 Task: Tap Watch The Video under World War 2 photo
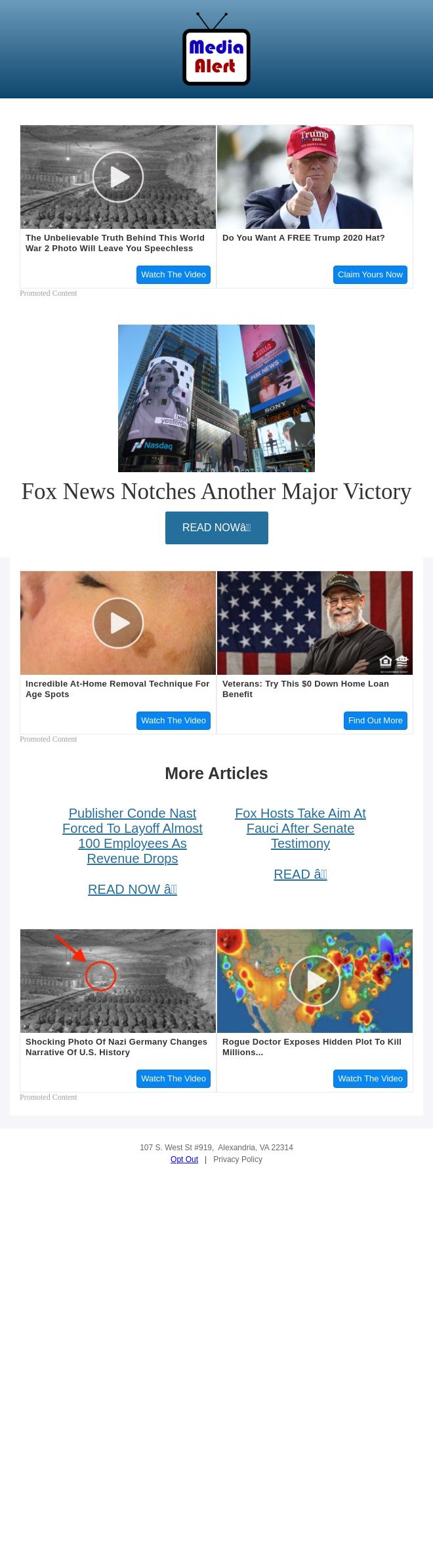(173, 275)
